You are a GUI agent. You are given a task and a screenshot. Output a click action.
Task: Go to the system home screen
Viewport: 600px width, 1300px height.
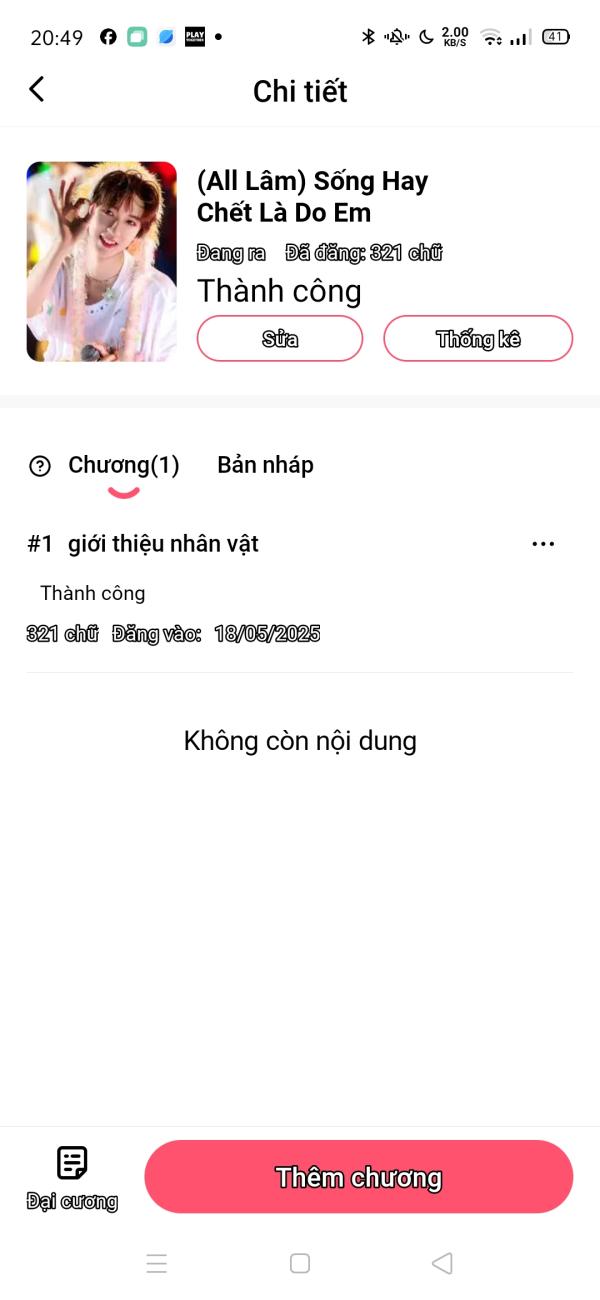tap(300, 1263)
